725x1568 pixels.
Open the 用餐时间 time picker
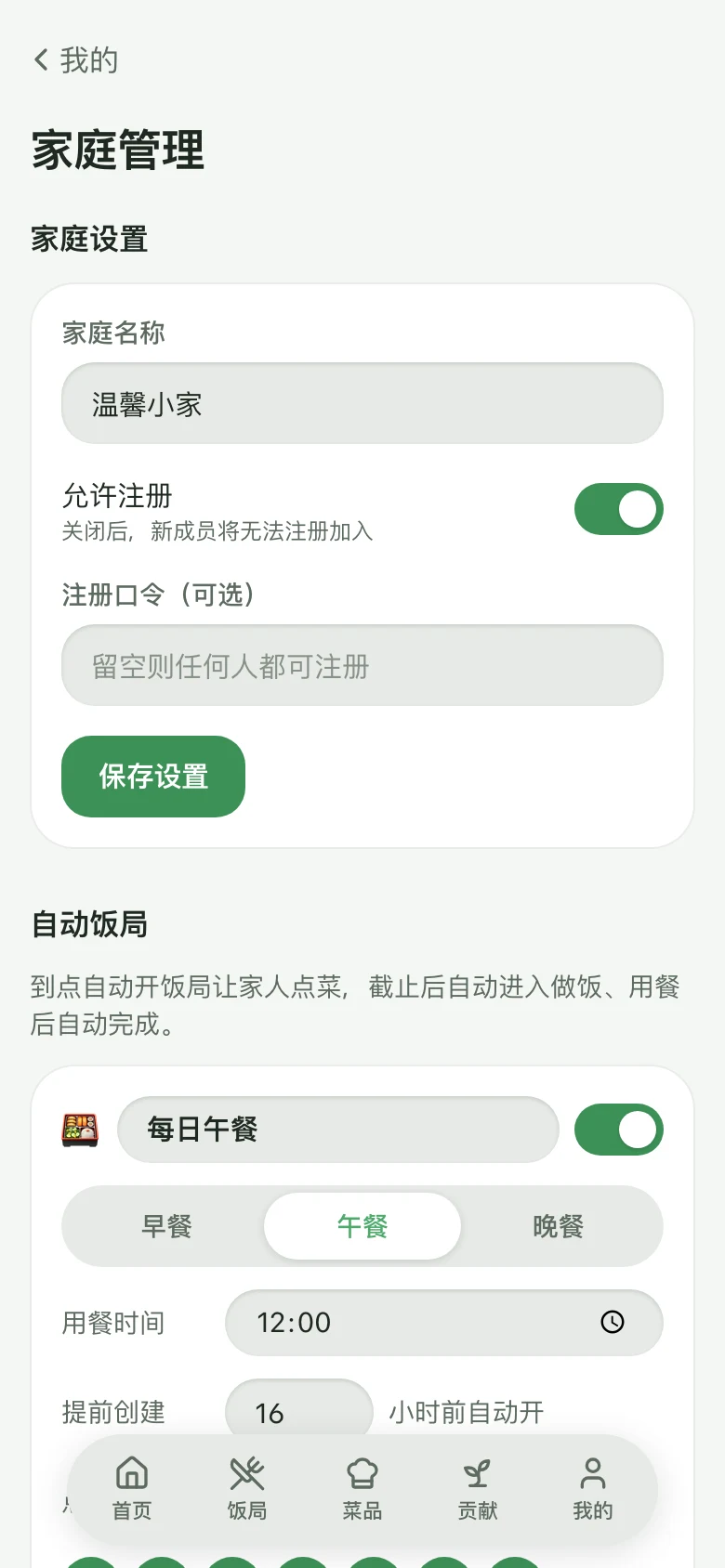[444, 1323]
